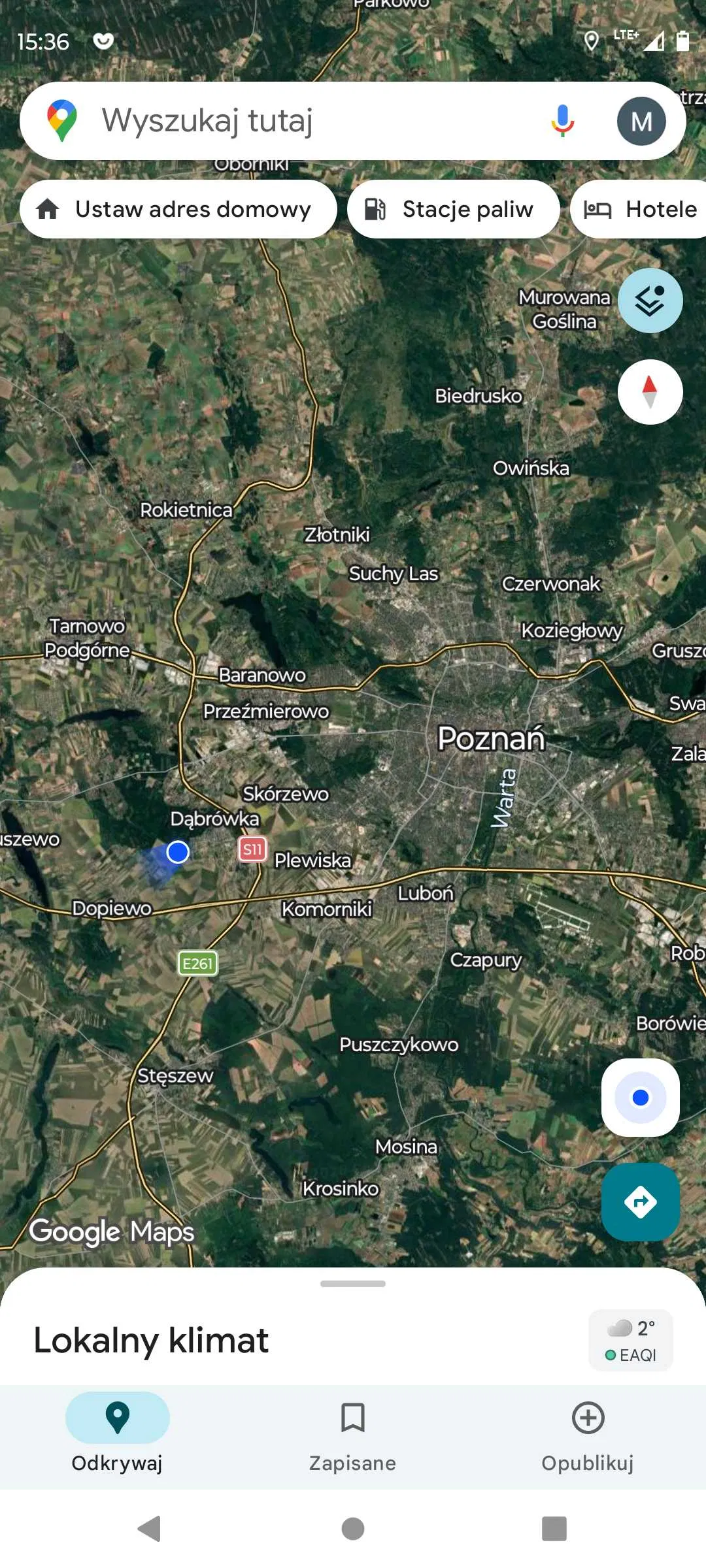The width and height of the screenshot is (706, 1568).
Task: Filter the map by 'Hotele'
Action: click(x=641, y=209)
